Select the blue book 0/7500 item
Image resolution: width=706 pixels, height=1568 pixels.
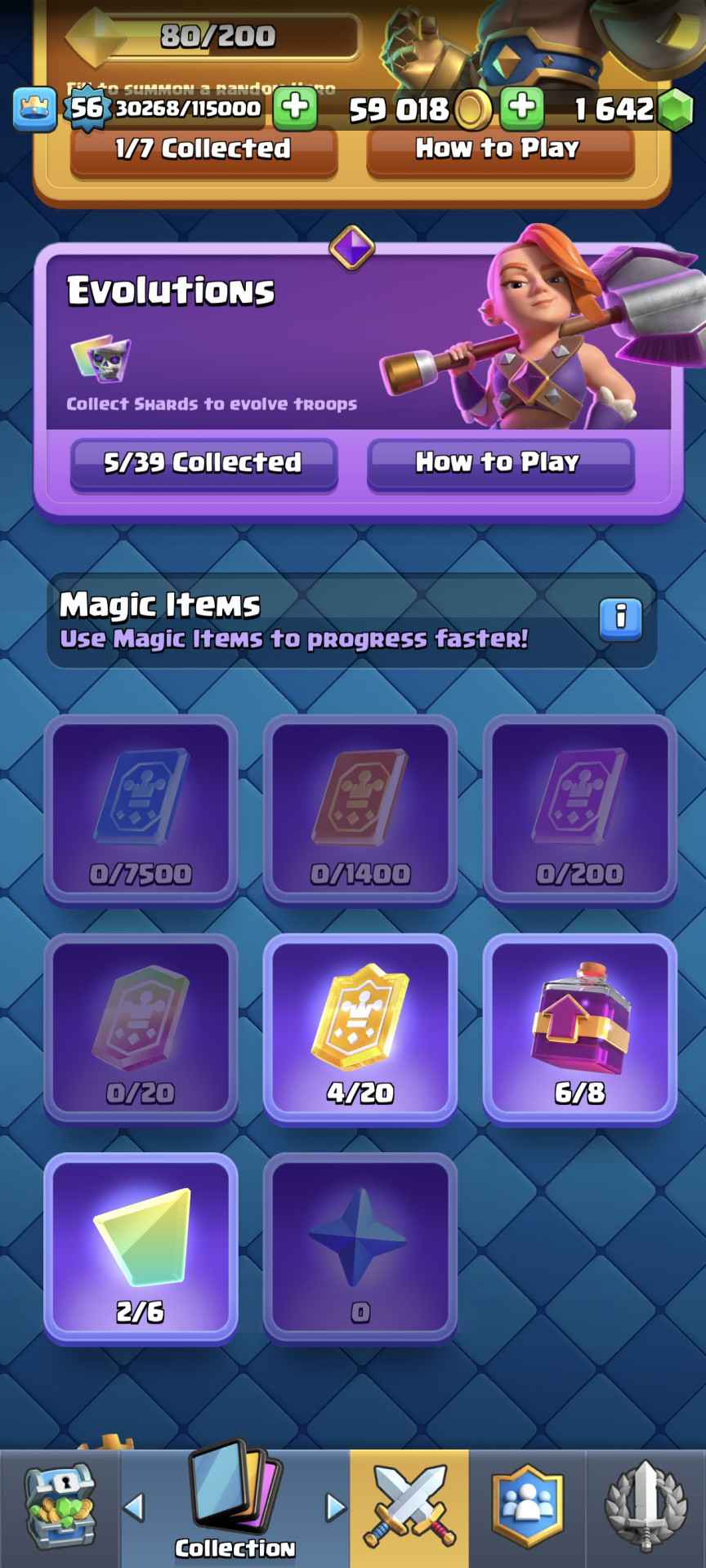[x=141, y=810]
